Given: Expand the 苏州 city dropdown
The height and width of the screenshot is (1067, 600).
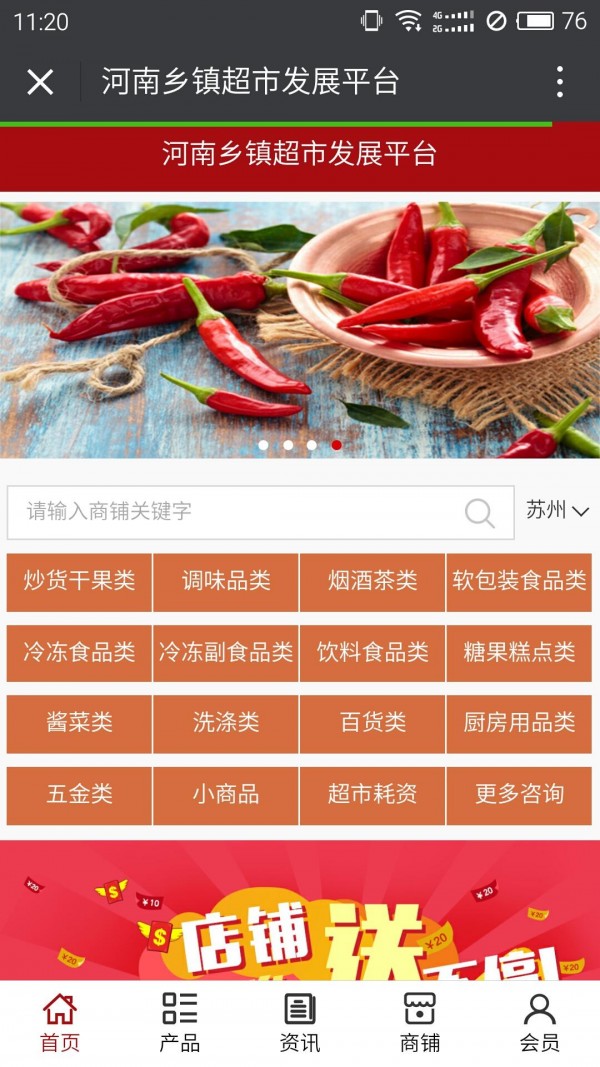Looking at the screenshot, I should [x=556, y=510].
